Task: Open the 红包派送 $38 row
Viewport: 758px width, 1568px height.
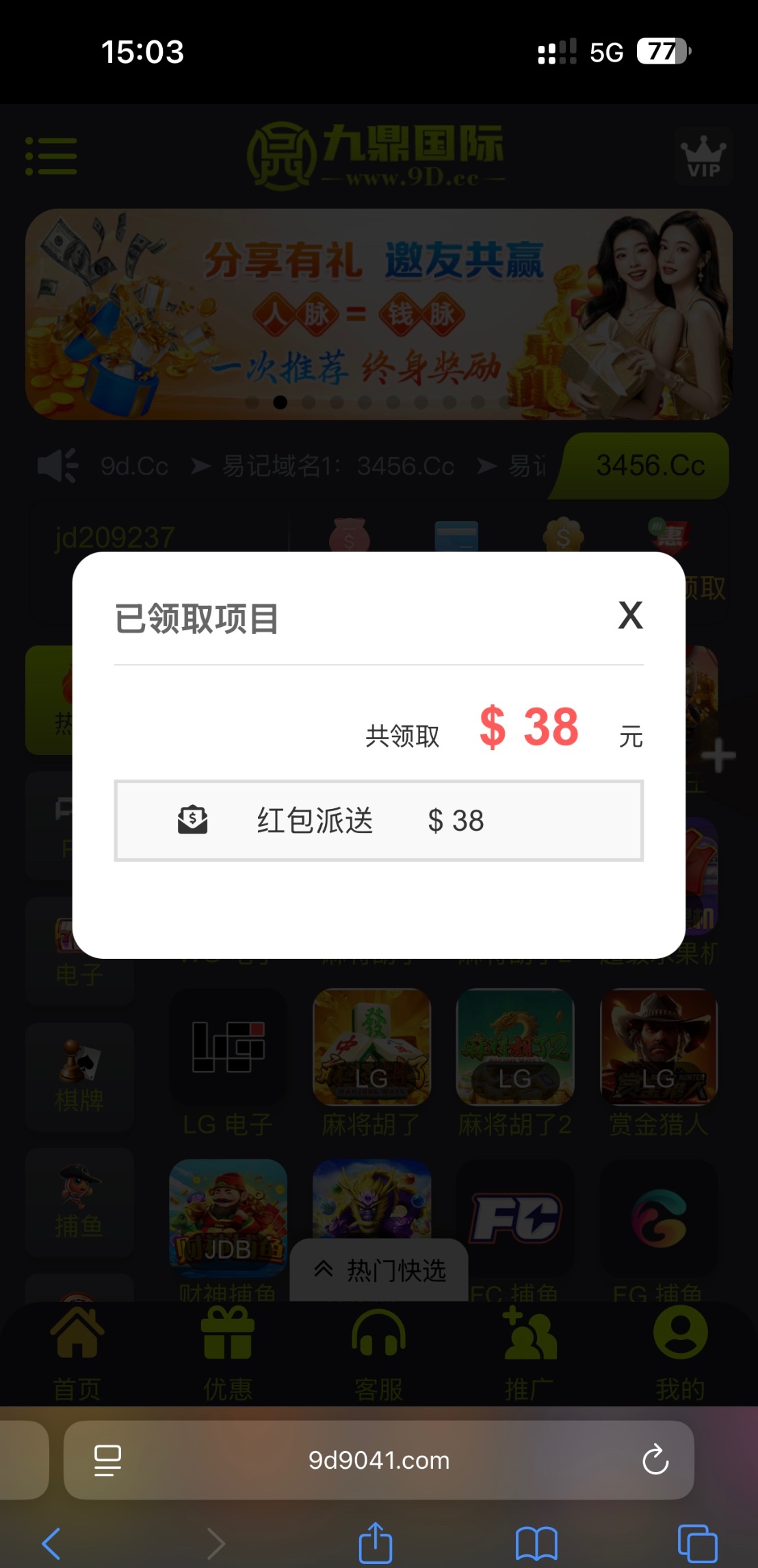Action: coord(378,821)
